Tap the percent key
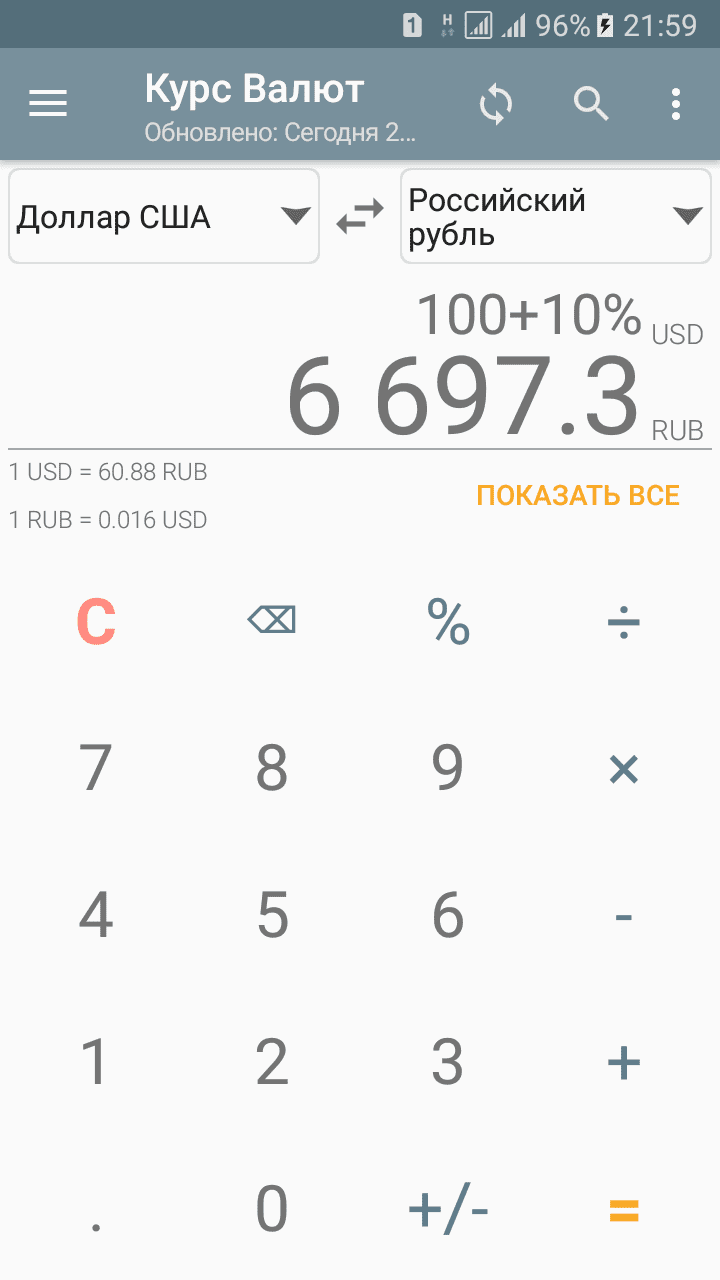This screenshot has width=720, height=1280. 448,623
